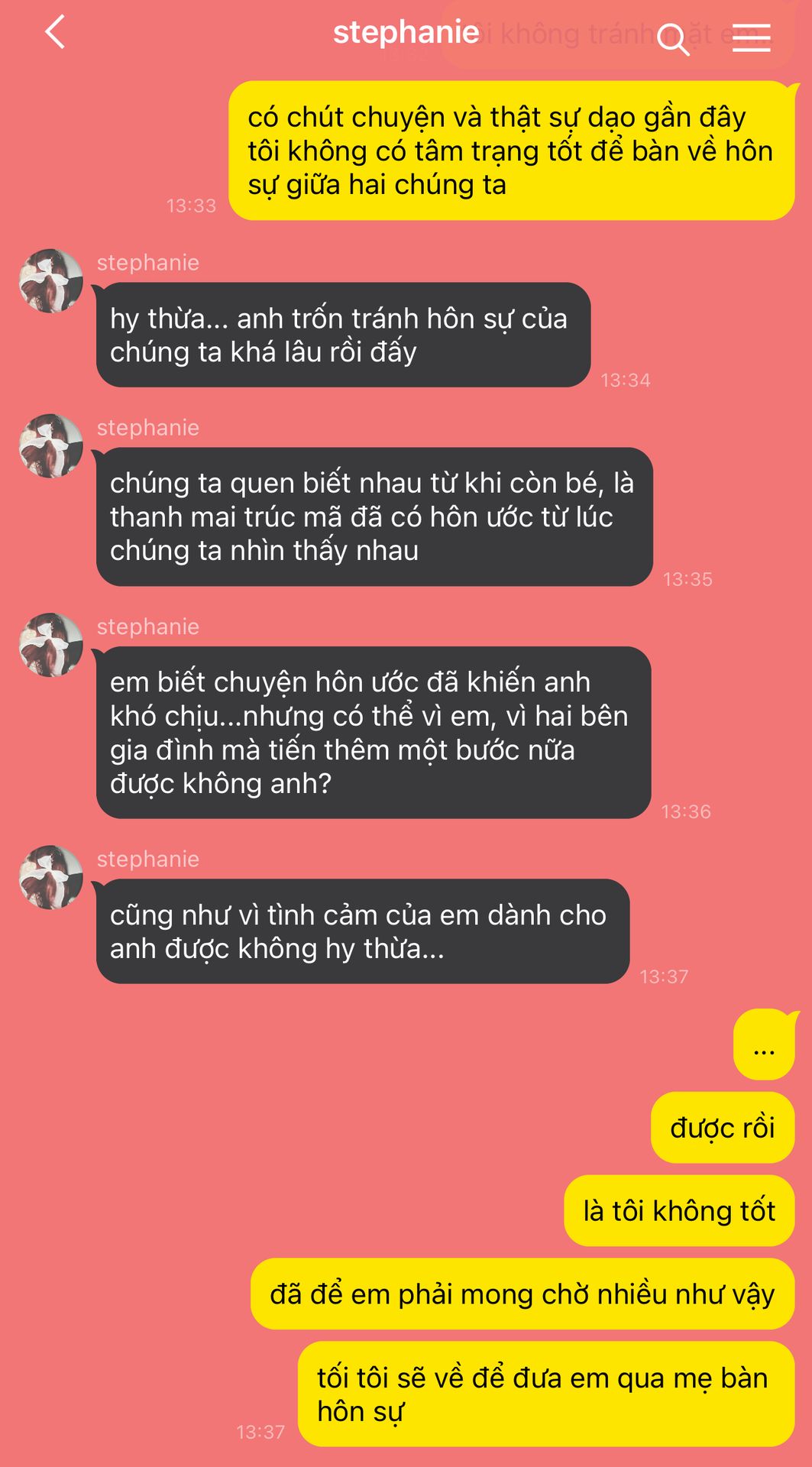This screenshot has height=1467, width=812.
Task: Go back from the stephanie chat
Action: [55, 33]
